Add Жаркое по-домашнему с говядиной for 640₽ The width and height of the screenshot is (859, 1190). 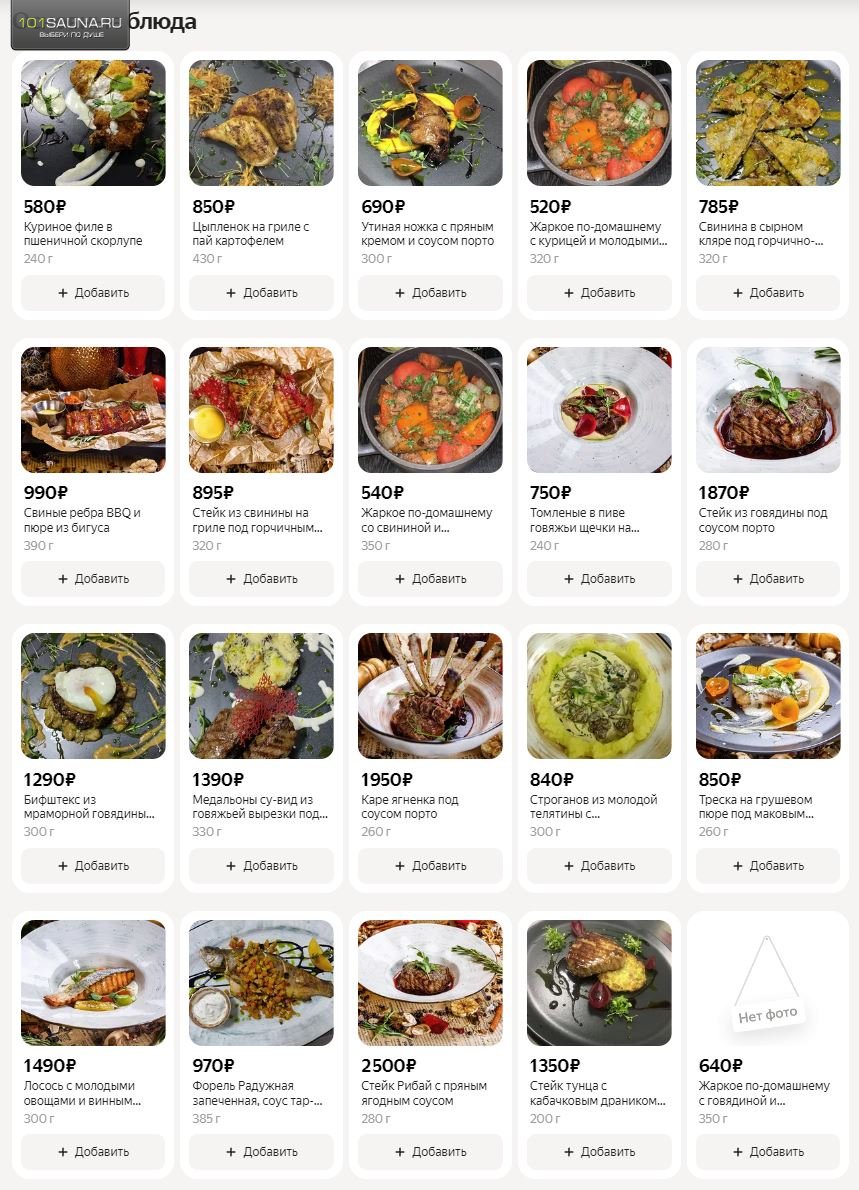click(x=768, y=1152)
